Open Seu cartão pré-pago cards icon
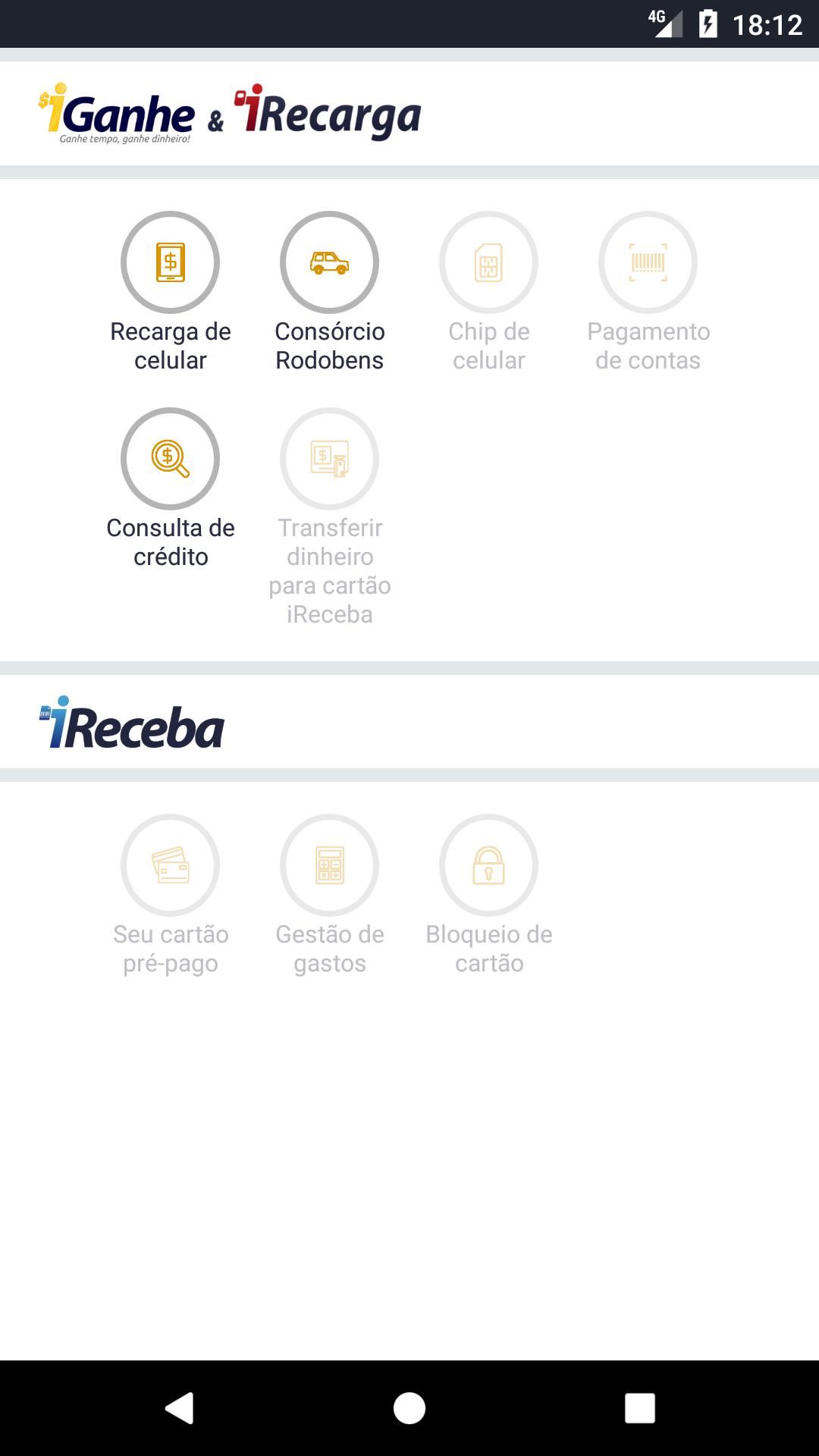This screenshot has height=1456, width=819. tap(170, 865)
